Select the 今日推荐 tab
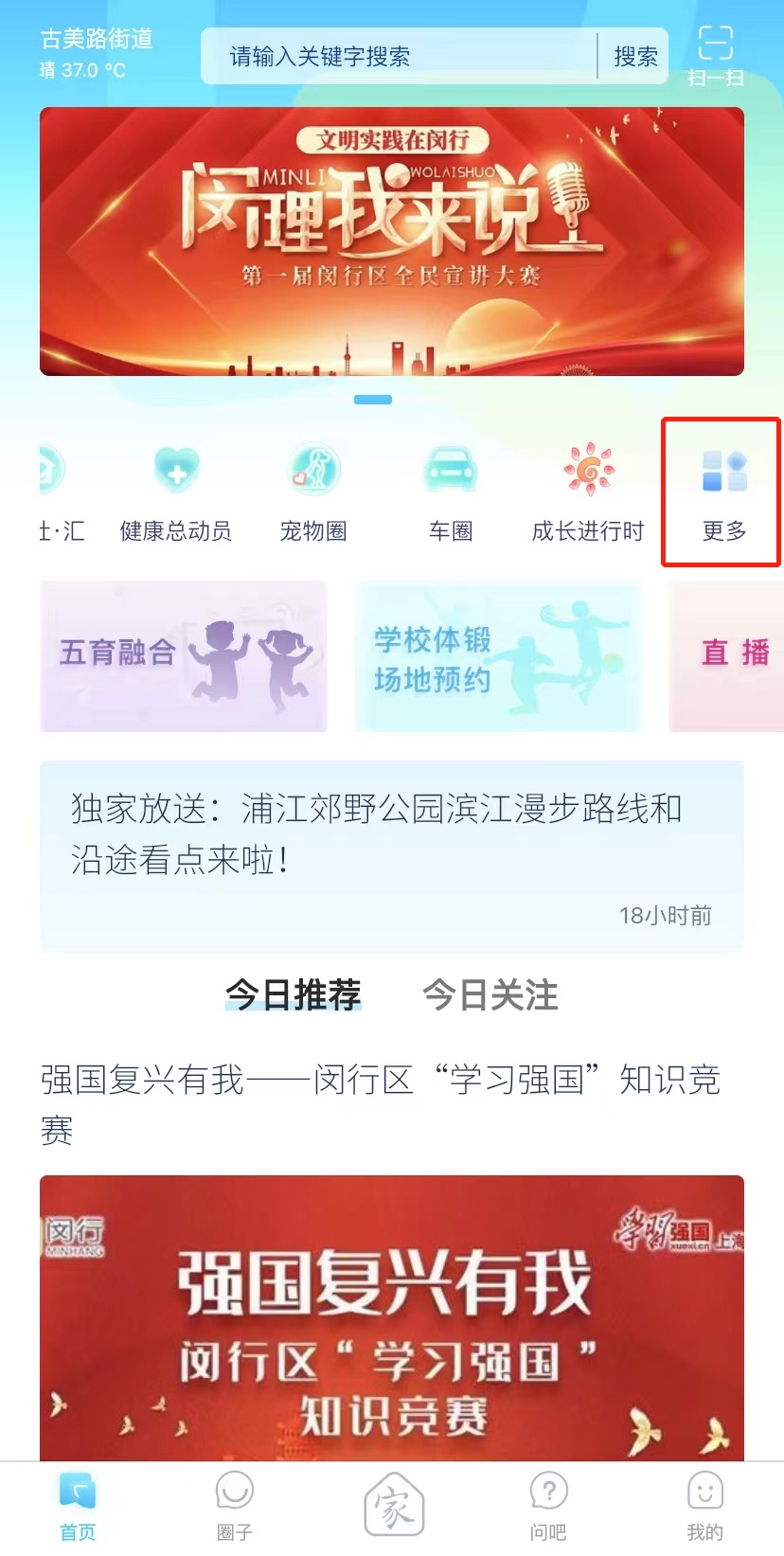This screenshot has width=784, height=1556. tap(294, 994)
